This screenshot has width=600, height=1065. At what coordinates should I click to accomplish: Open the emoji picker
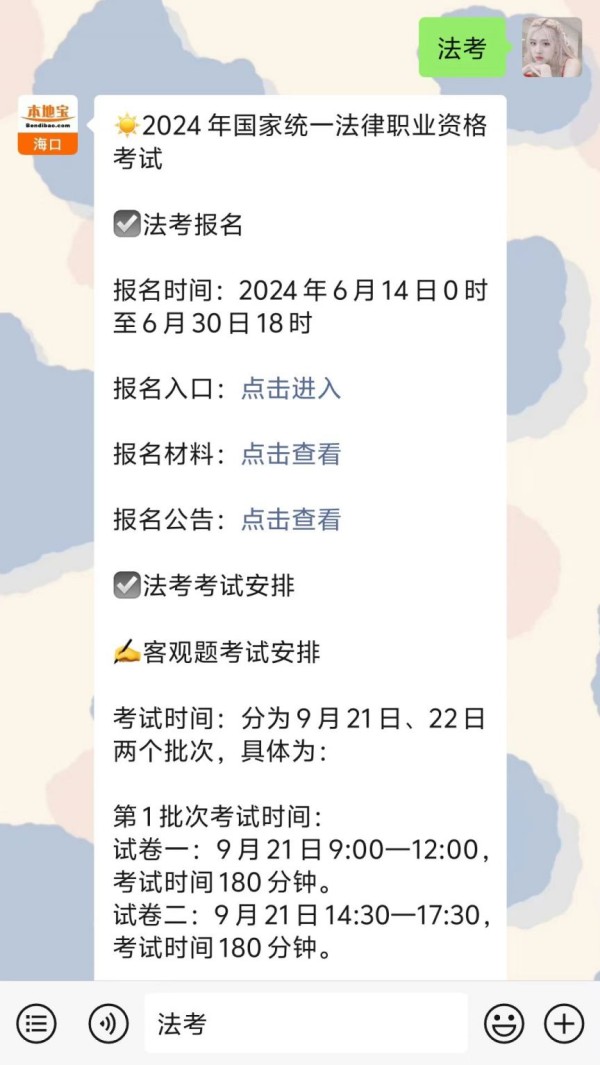point(504,1023)
